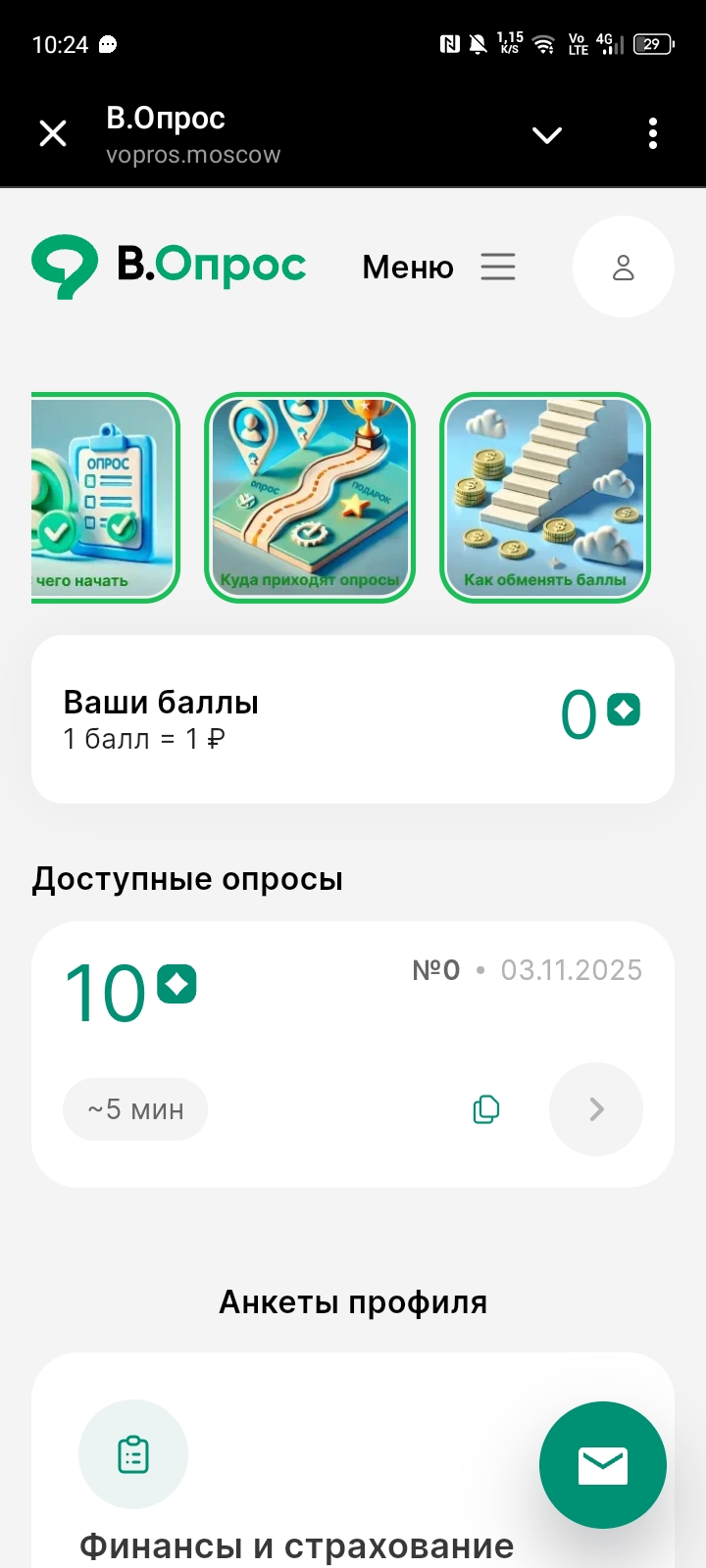The height and width of the screenshot is (1568, 706).
Task: Open messages via the green envelope button
Action: click(x=602, y=1464)
